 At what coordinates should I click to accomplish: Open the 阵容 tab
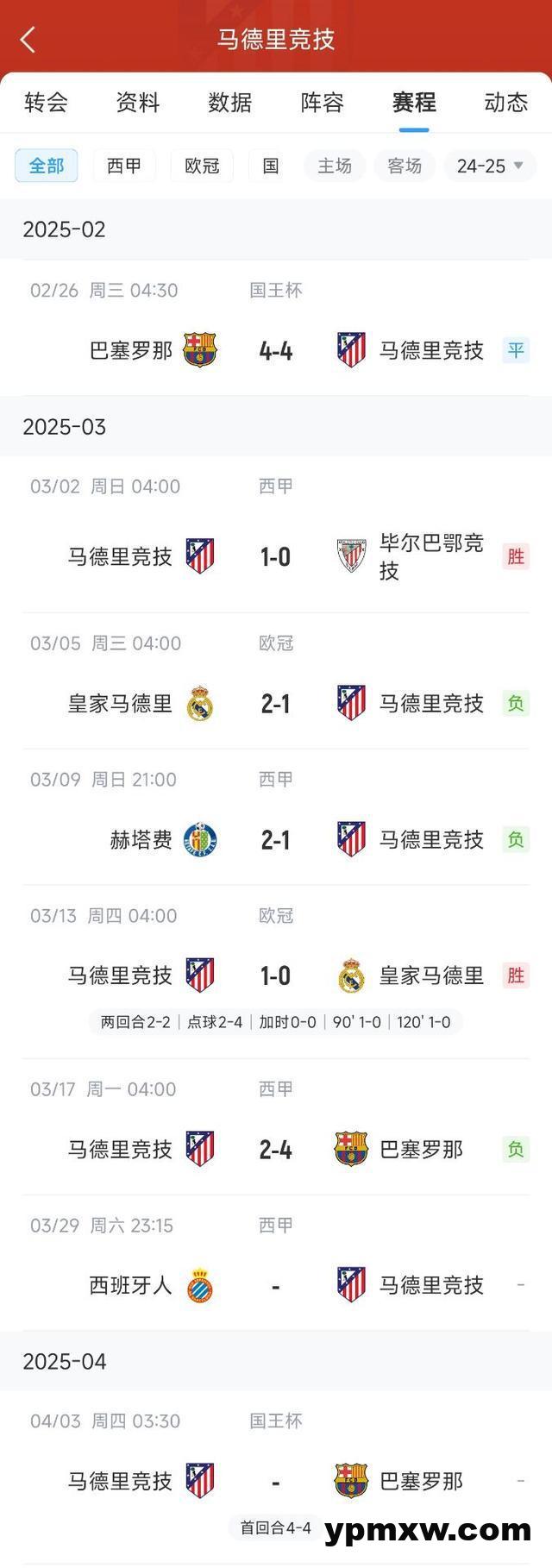point(323,103)
